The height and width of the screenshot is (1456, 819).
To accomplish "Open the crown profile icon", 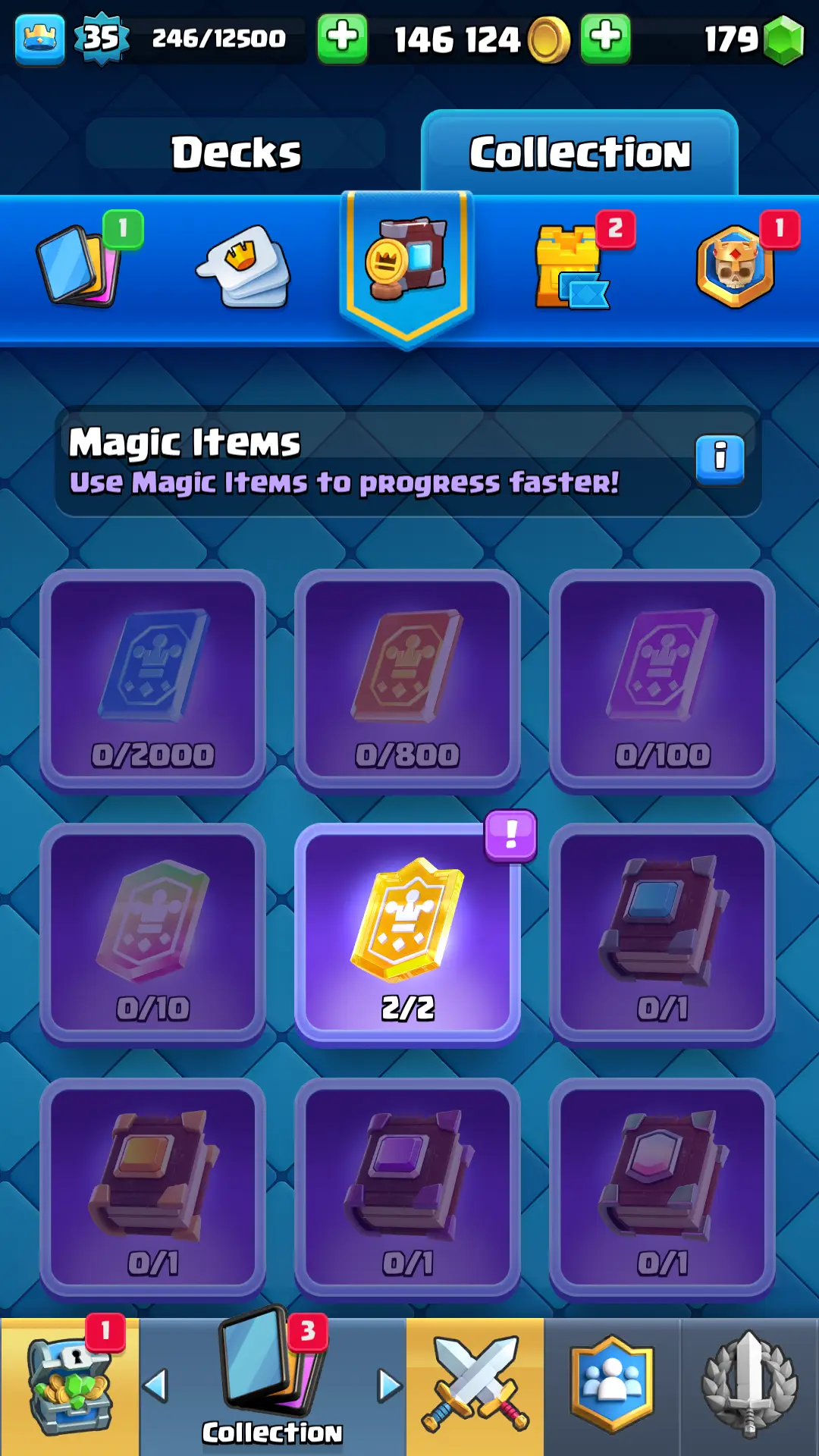I will pyautogui.click(x=39, y=38).
